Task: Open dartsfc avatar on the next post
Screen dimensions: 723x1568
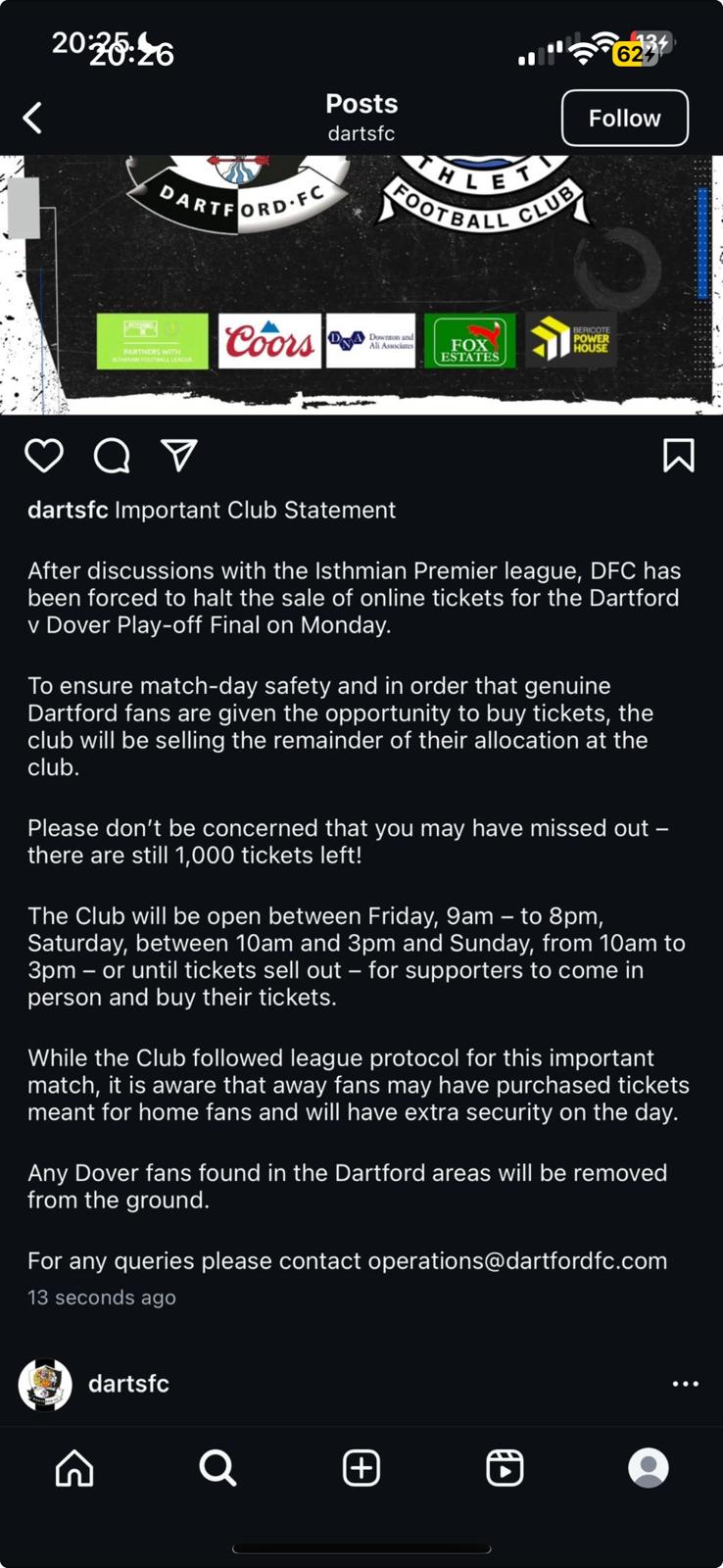Action: pyautogui.click(x=45, y=1384)
